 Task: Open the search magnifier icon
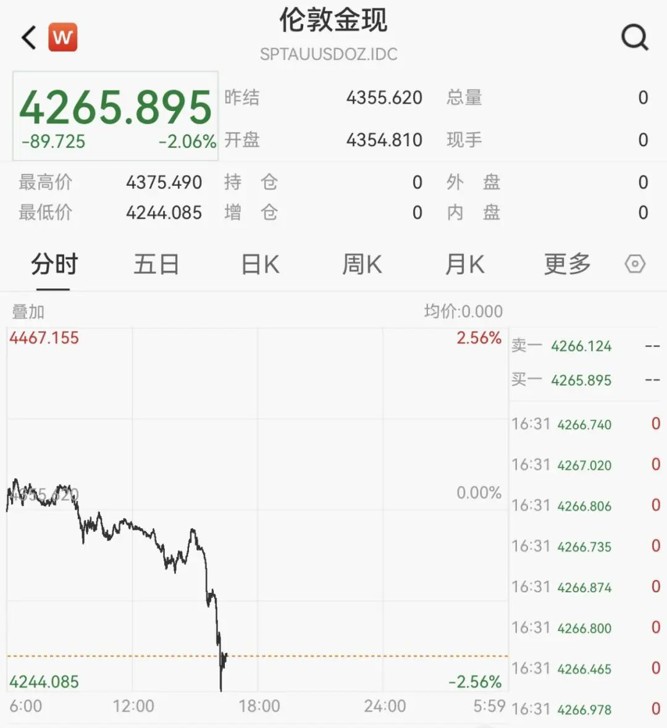634,38
